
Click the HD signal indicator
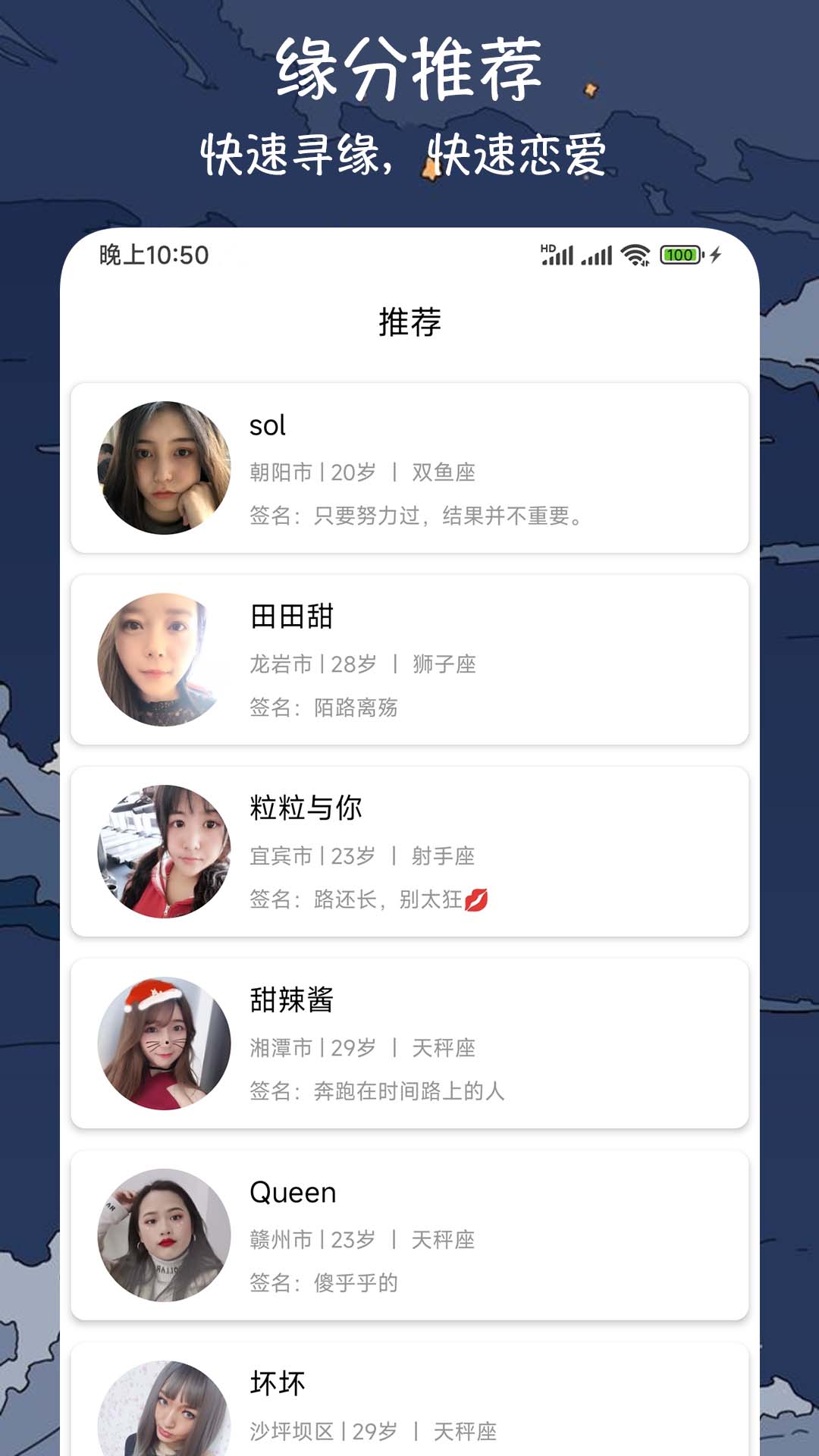coord(548,247)
